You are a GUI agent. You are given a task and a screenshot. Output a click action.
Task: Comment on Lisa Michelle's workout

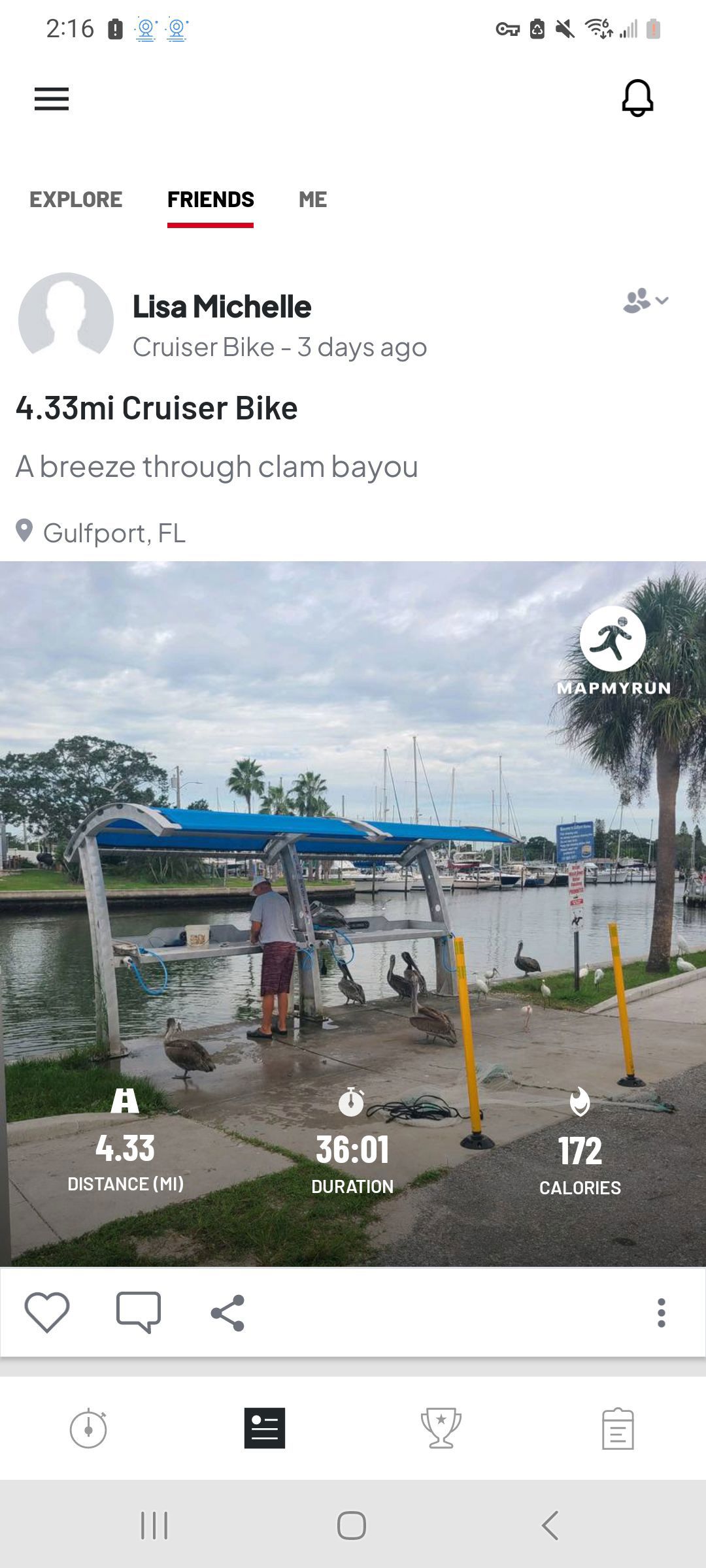[139, 1312]
